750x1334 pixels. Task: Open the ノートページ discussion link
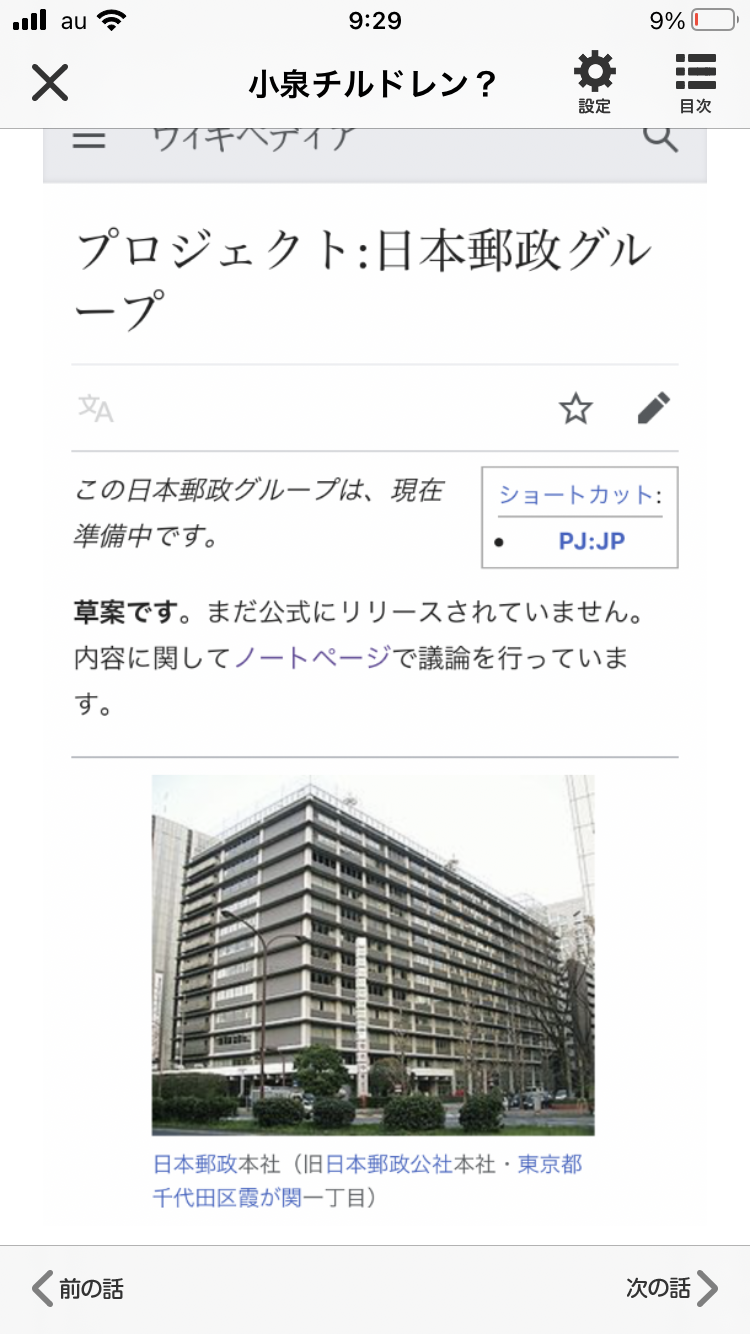[312, 658]
